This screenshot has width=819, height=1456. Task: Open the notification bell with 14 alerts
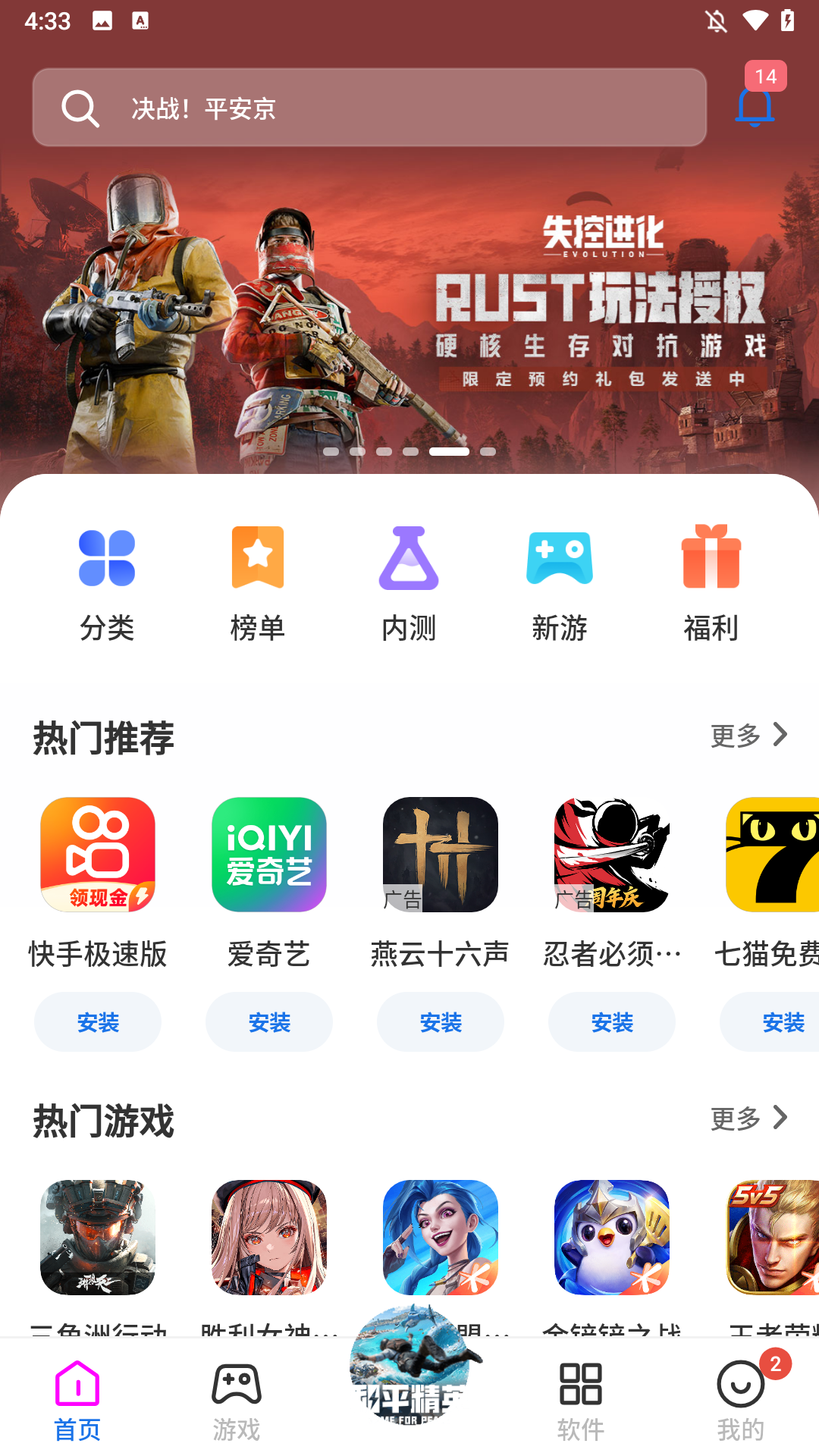[x=756, y=108]
